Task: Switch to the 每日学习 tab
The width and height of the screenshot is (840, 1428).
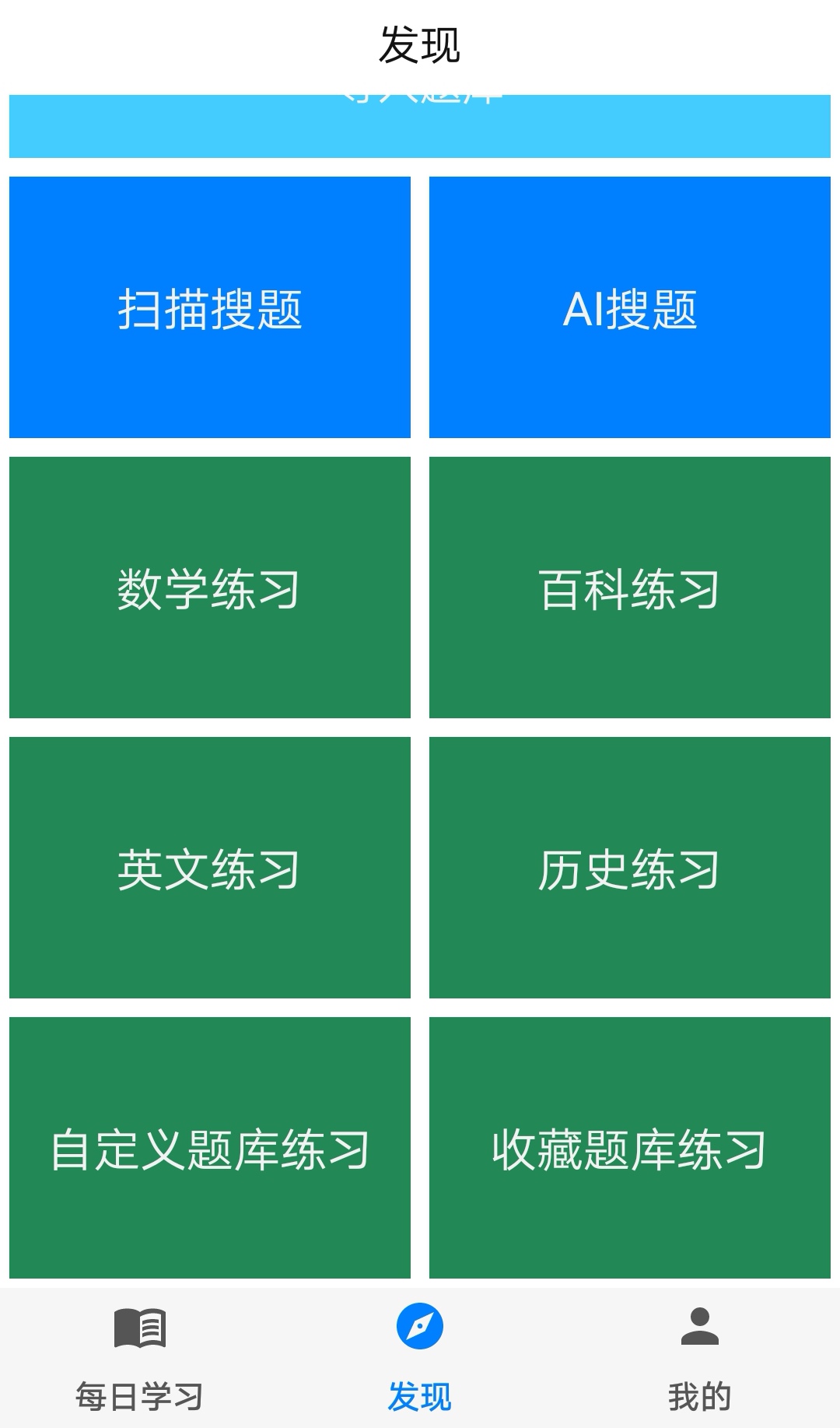Action: pyautogui.click(x=140, y=1358)
